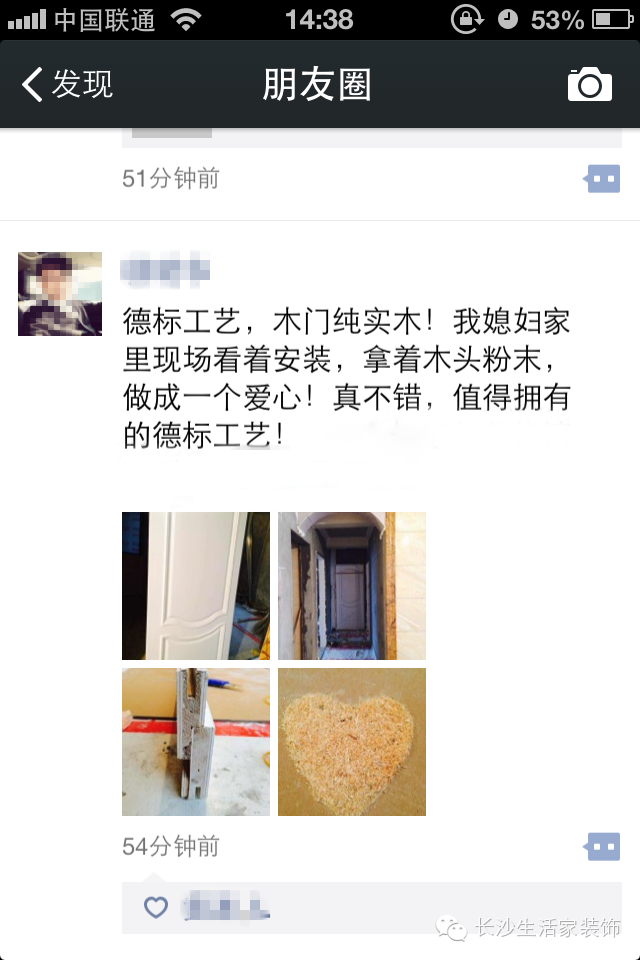Viewport: 640px width, 960px height.
Task: View the wood cross-section photo
Action: [x=196, y=742]
